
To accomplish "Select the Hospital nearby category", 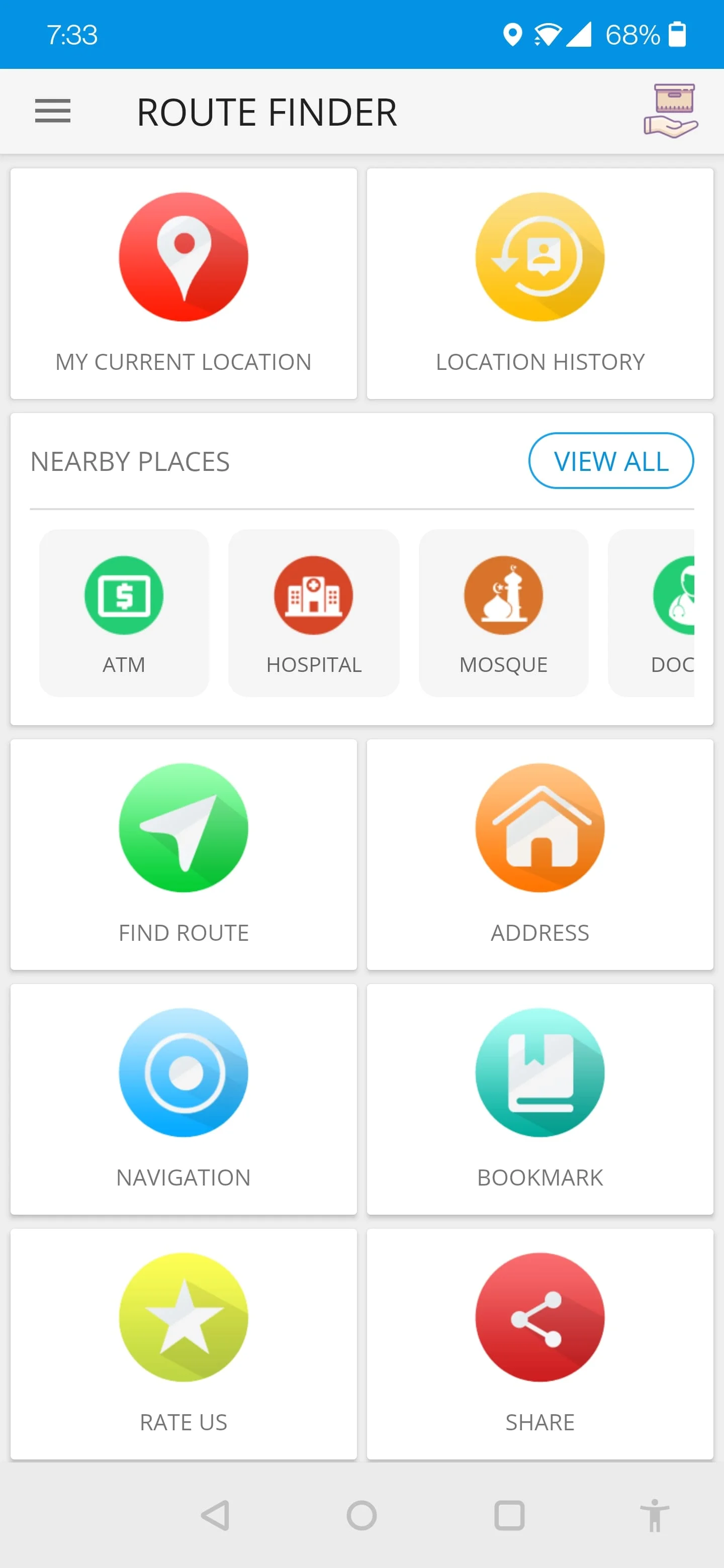I will point(314,613).
